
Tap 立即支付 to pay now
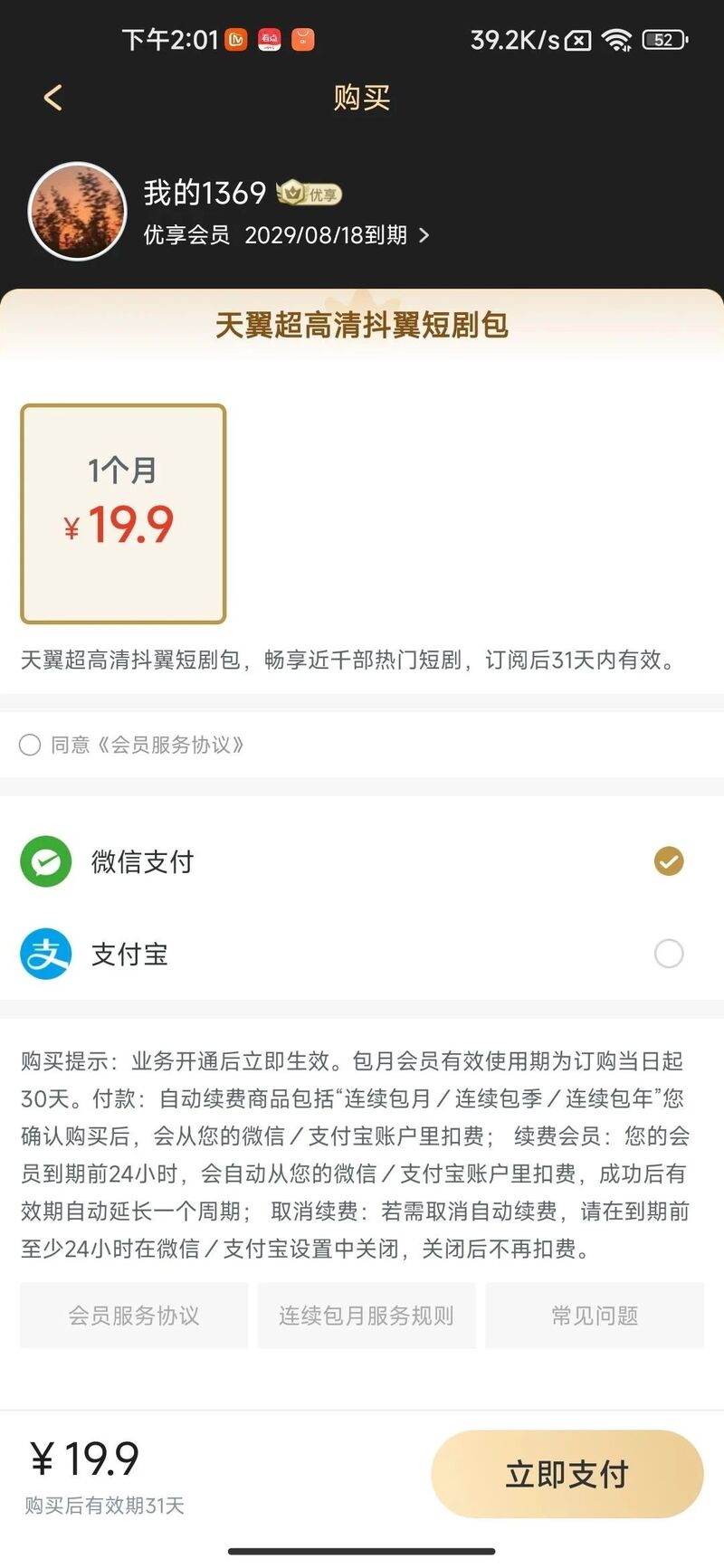(567, 1474)
